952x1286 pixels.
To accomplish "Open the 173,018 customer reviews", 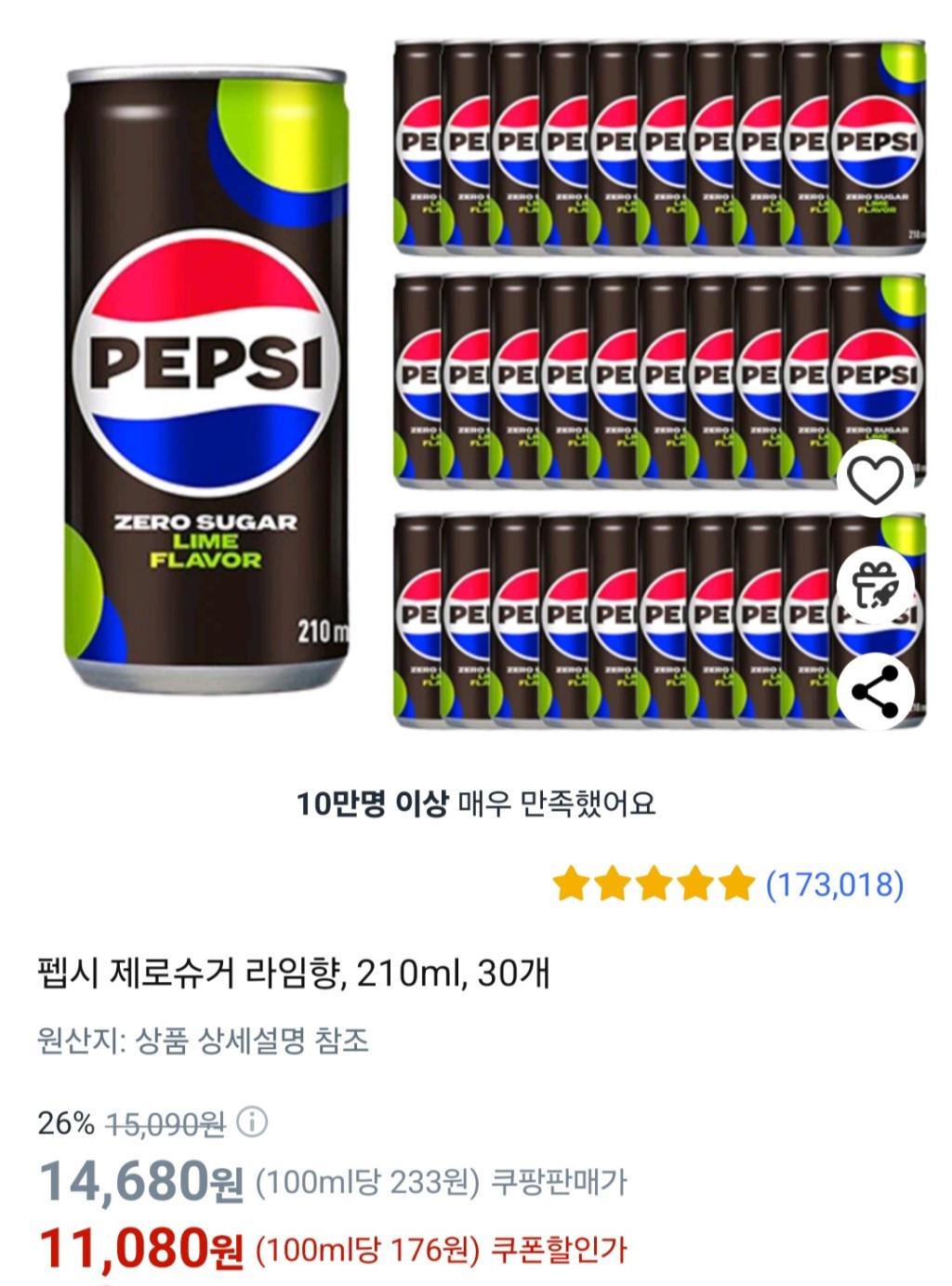I will click(x=834, y=884).
